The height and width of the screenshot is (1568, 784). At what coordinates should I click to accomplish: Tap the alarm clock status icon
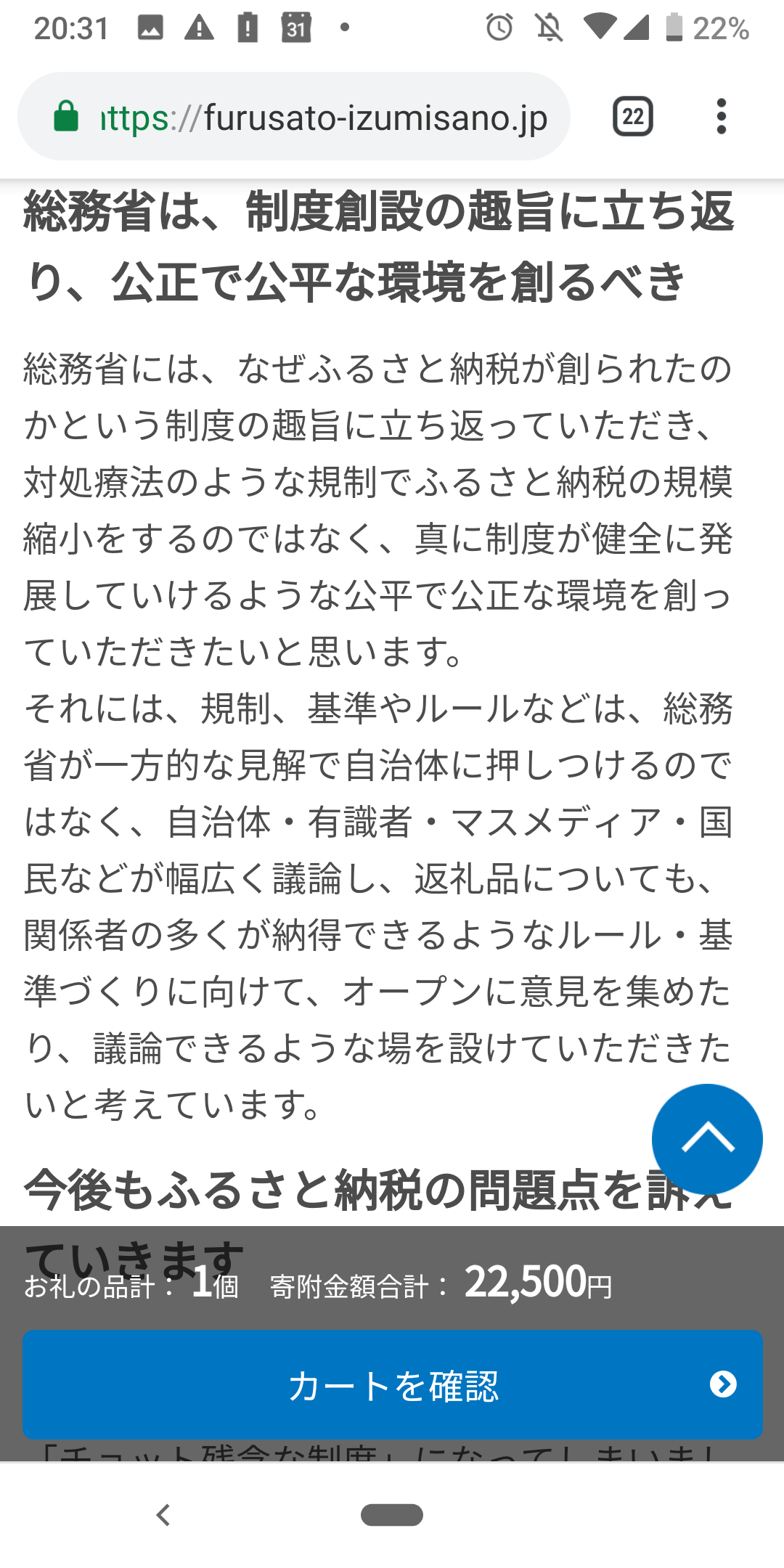point(500,26)
